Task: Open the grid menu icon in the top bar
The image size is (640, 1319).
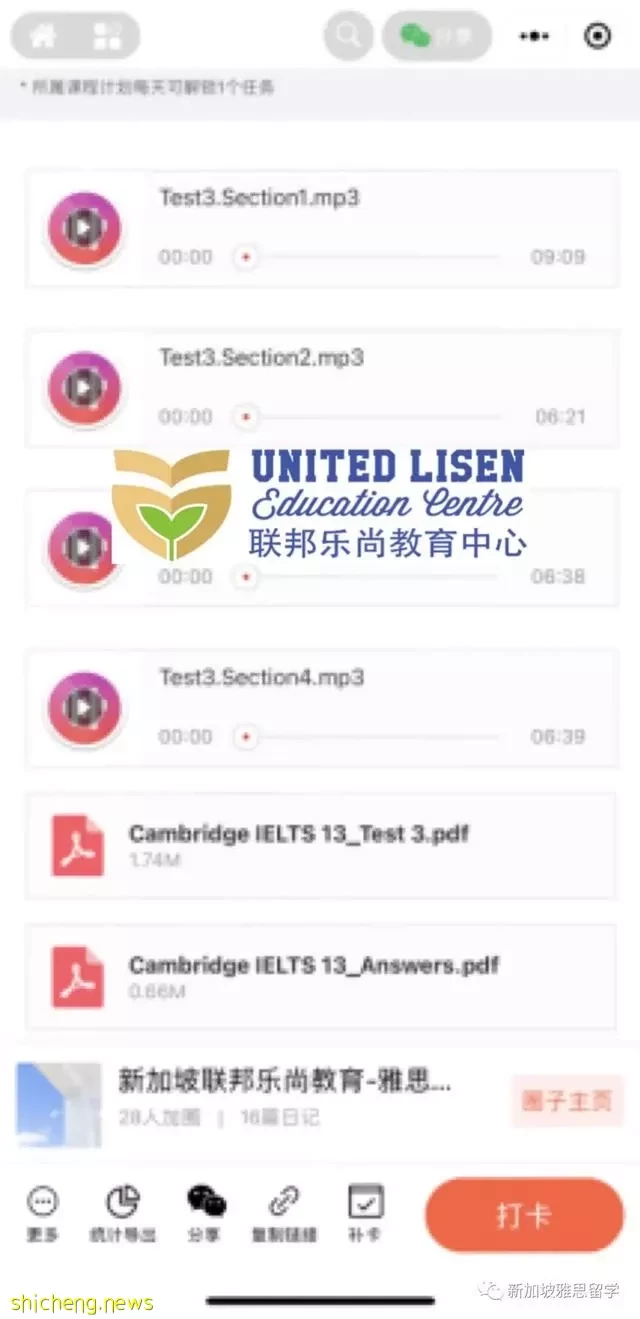Action: coord(107,36)
